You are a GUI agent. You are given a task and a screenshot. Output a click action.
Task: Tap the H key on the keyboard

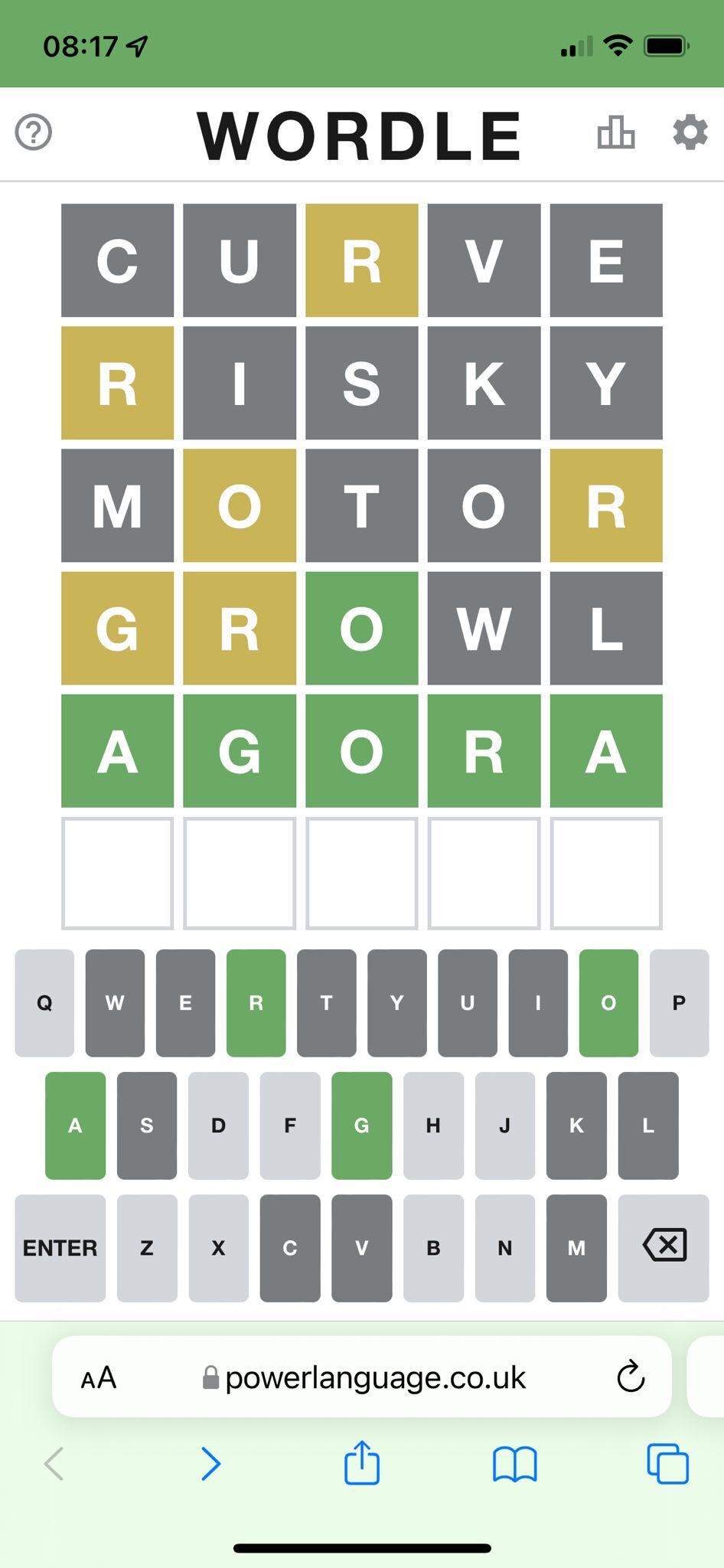coord(433,1125)
